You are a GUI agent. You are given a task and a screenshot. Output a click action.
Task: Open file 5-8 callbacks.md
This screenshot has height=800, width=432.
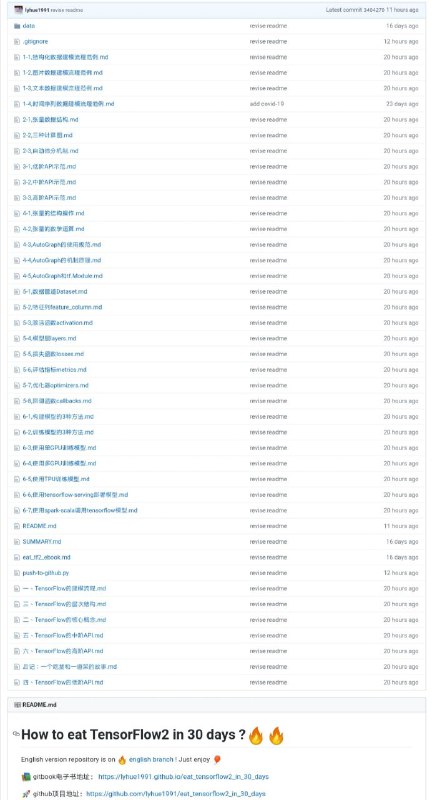coord(57,401)
